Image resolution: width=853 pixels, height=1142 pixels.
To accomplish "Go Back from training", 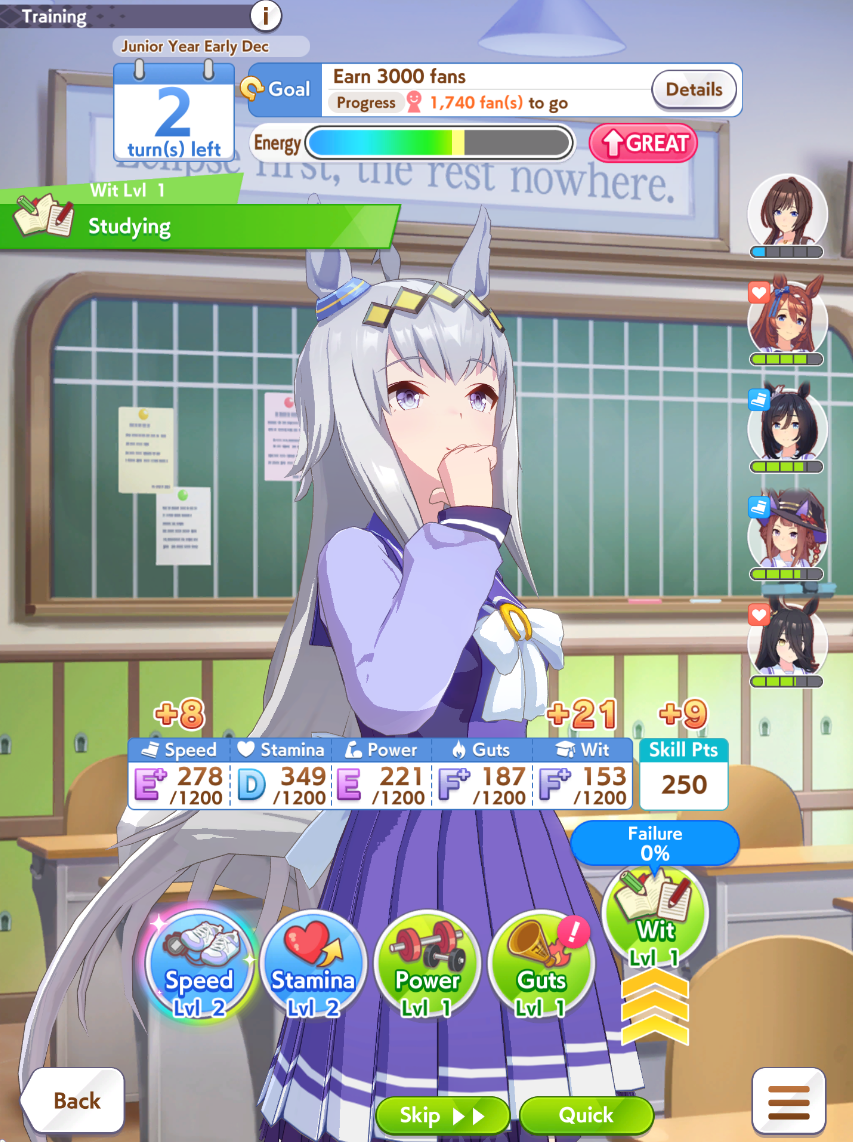I will 71,1101.
